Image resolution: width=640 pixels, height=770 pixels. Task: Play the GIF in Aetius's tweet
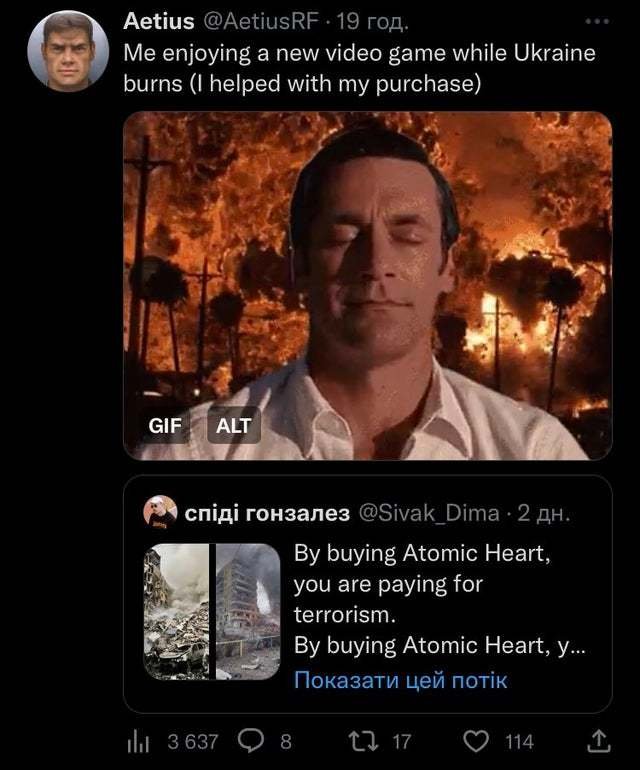[367, 285]
